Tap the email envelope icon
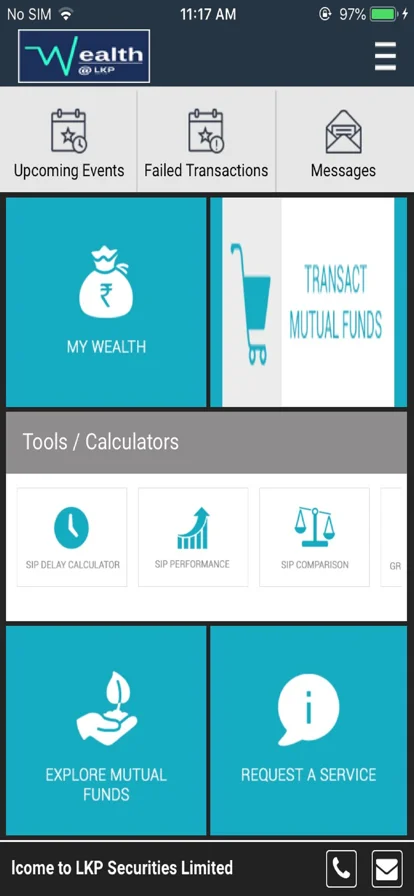This screenshot has height=896, width=414. tap(387, 869)
